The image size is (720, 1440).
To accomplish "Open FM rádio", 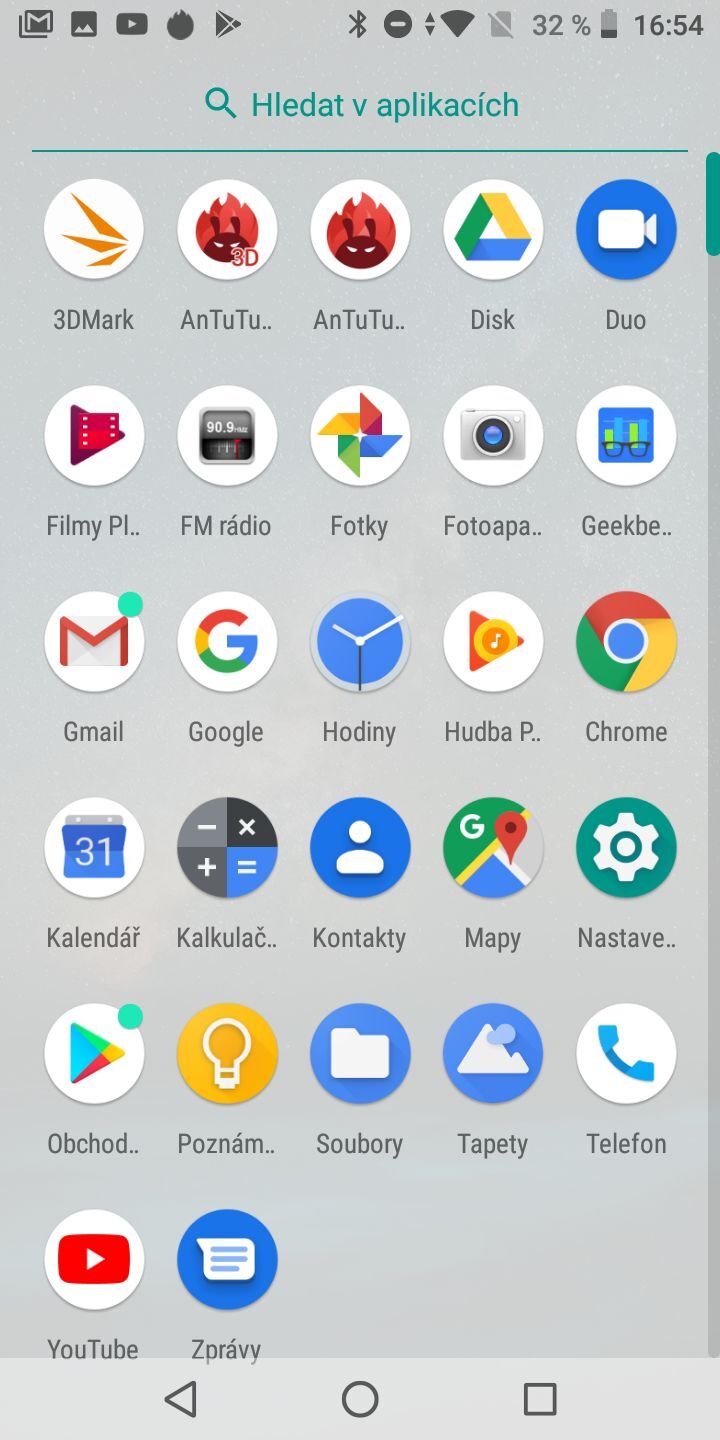I will pyautogui.click(x=227, y=436).
